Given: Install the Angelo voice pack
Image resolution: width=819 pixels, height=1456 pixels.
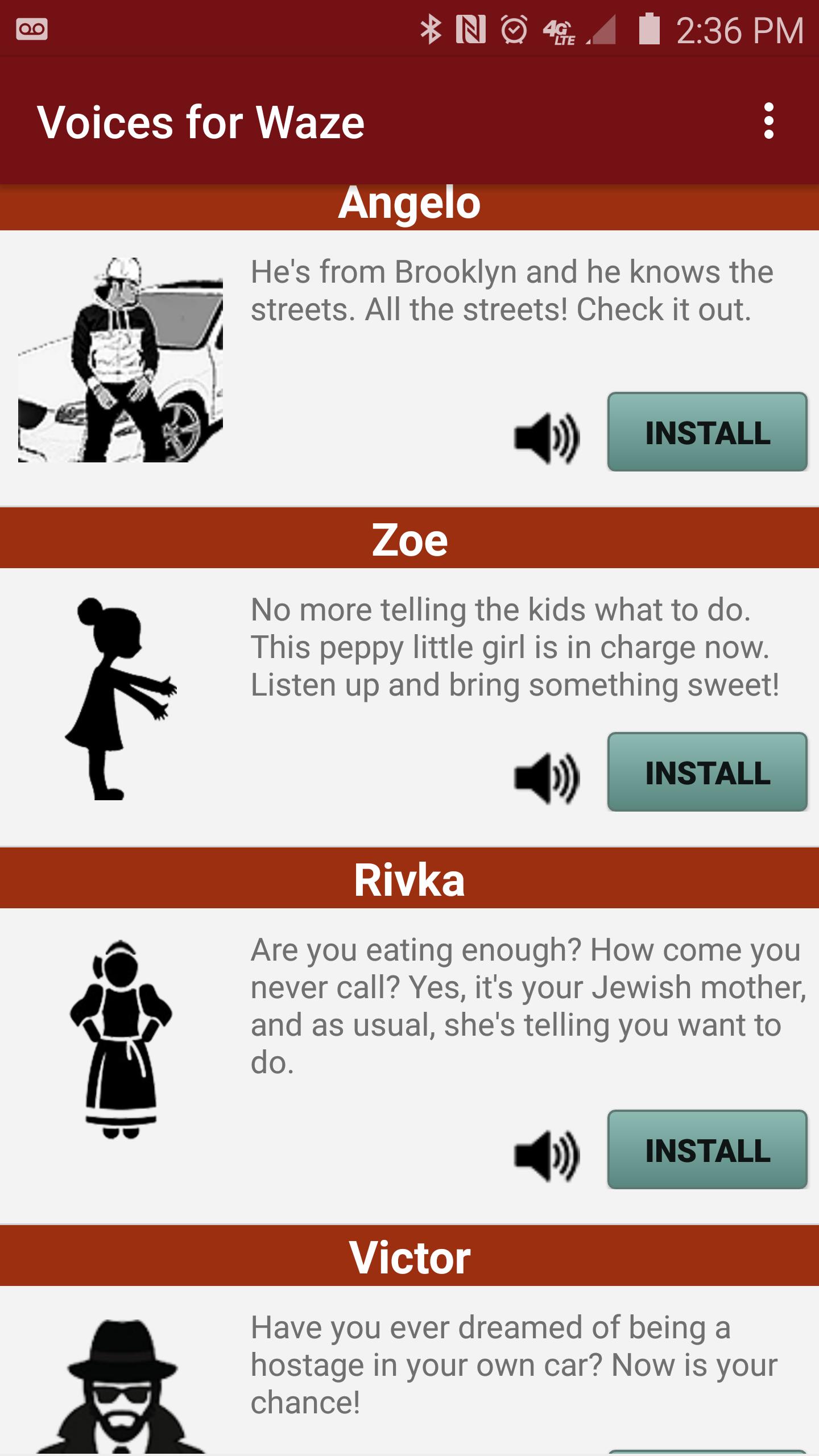Looking at the screenshot, I should coord(707,436).
